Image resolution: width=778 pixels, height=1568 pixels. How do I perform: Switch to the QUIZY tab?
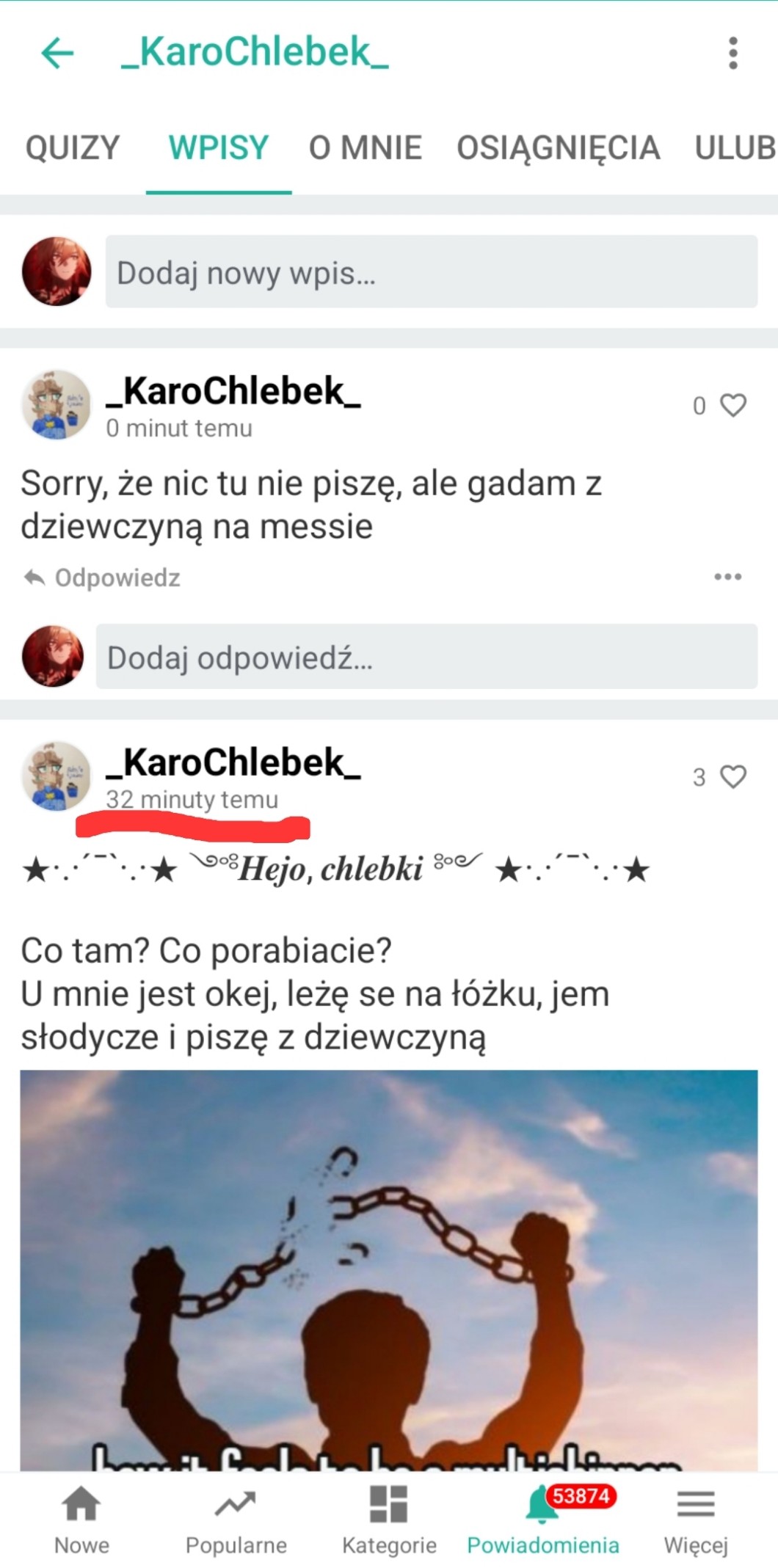pos(72,148)
